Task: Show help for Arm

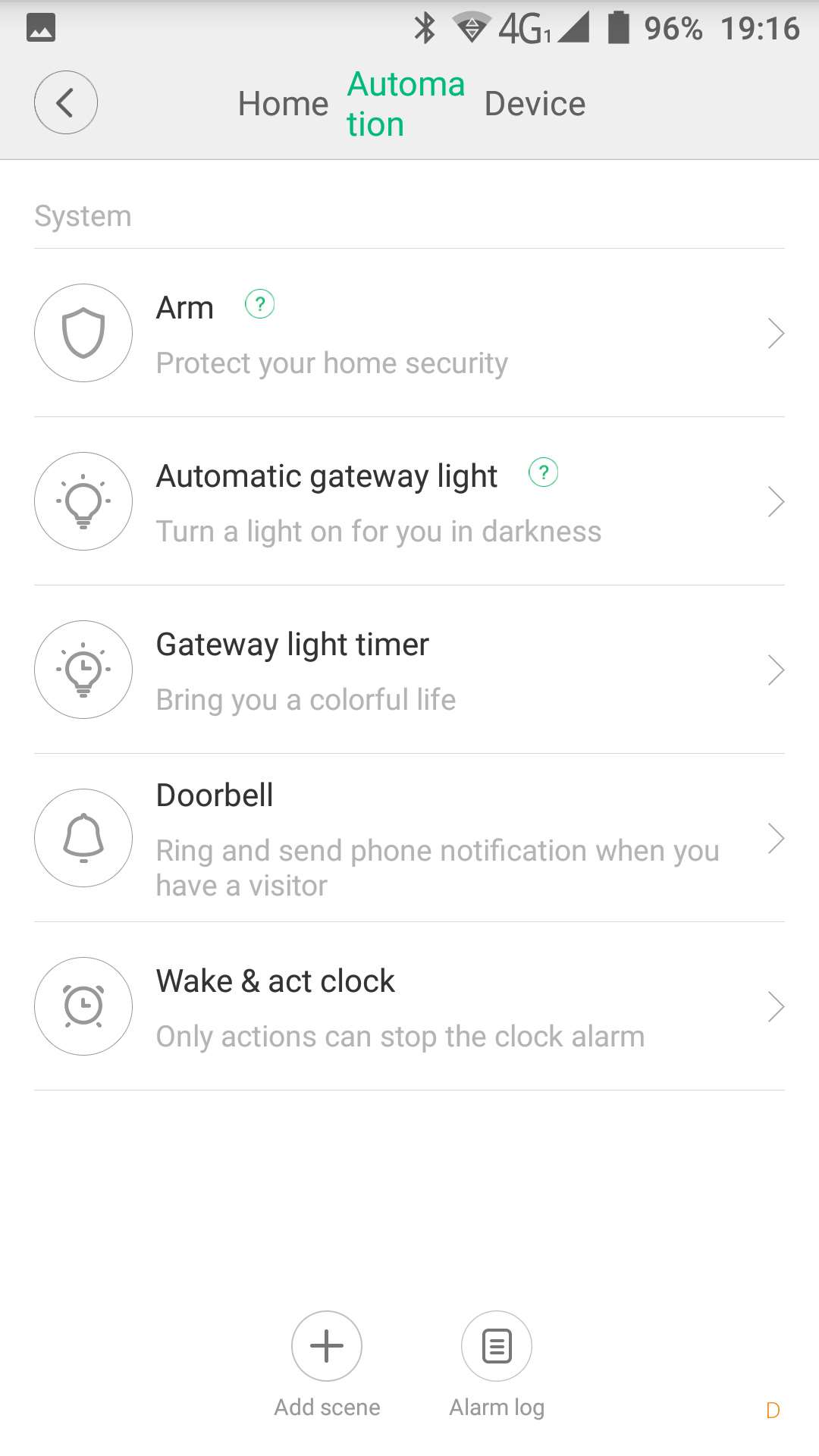Action: (x=259, y=305)
